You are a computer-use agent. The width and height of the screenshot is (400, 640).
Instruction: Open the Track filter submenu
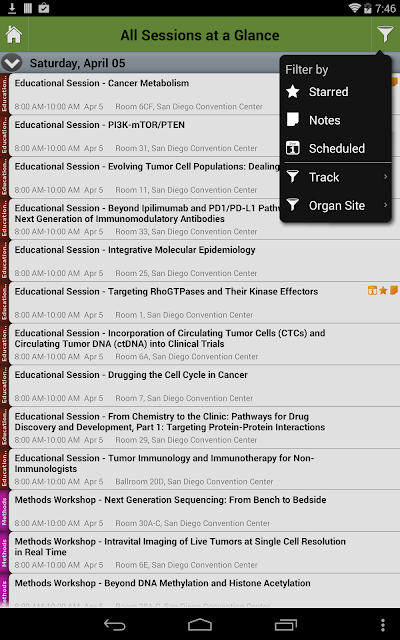336,177
